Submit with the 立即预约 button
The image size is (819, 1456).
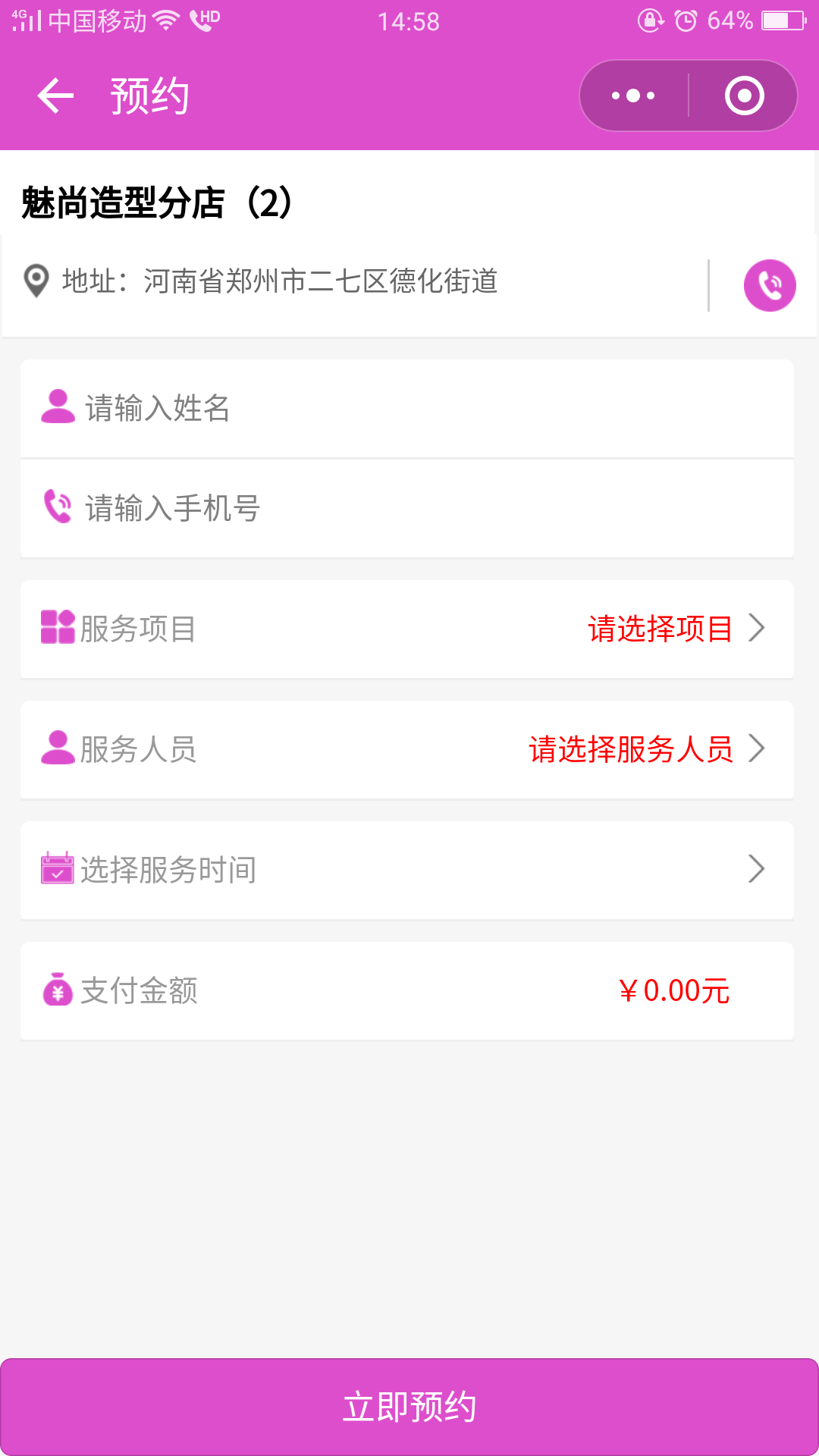tap(409, 1407)
